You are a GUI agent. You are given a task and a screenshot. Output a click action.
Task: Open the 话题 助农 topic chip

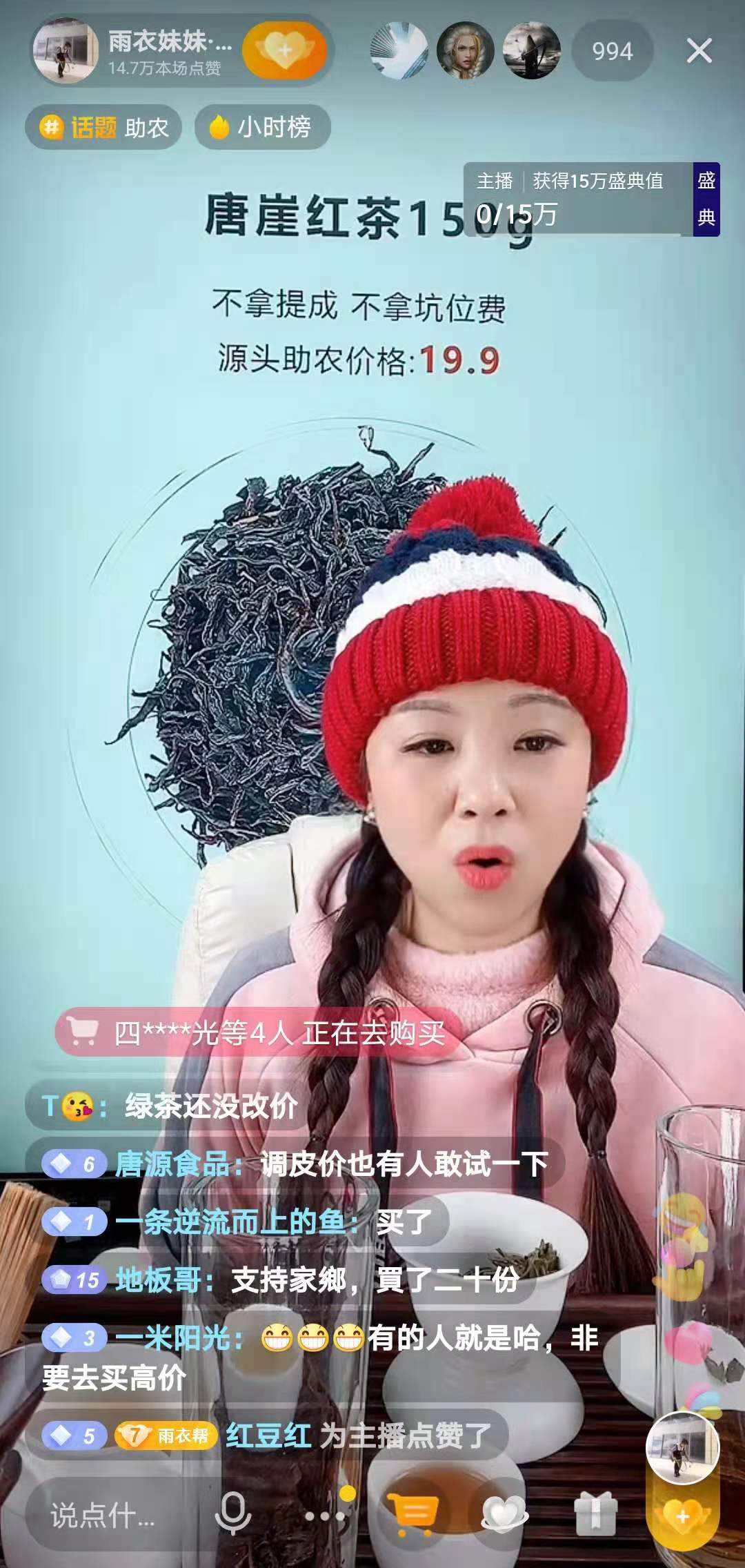point(104,127)
